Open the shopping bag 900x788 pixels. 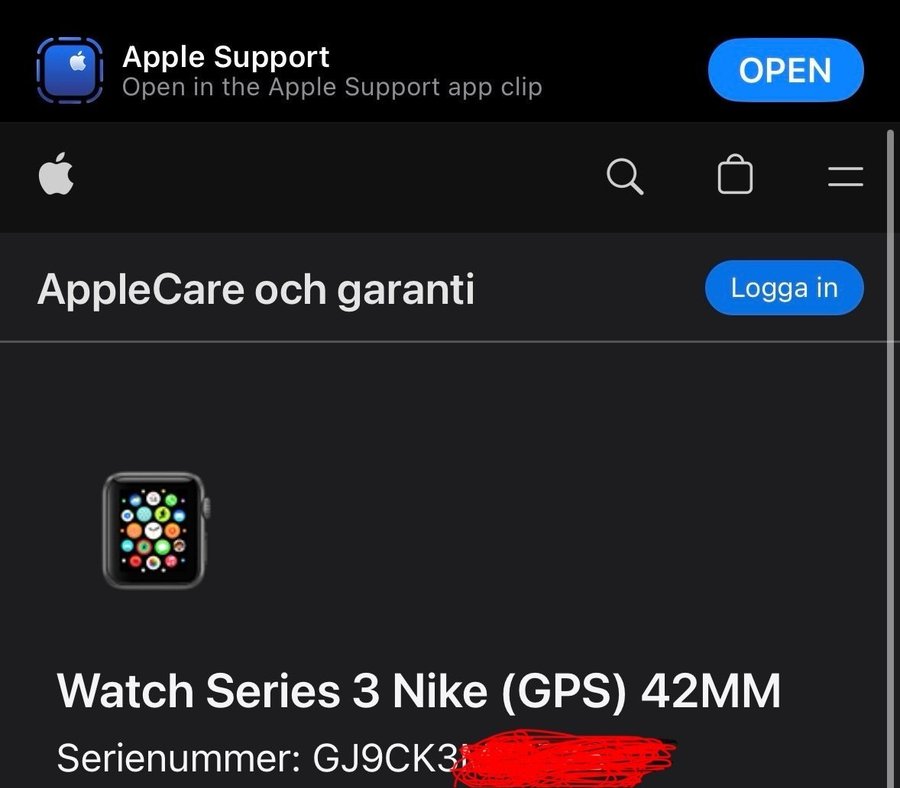coord(735,176)
